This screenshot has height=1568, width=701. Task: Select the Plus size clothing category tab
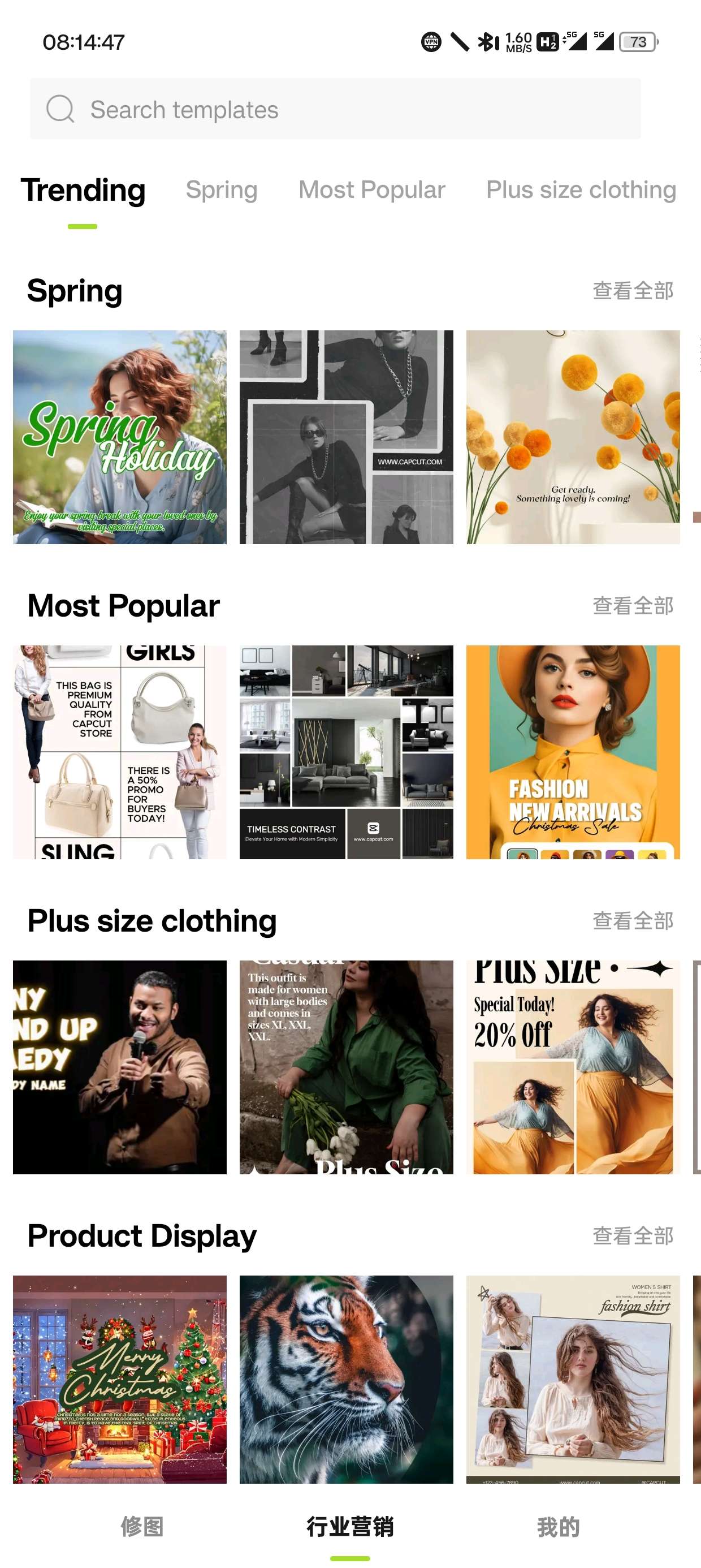pos(581,190)
